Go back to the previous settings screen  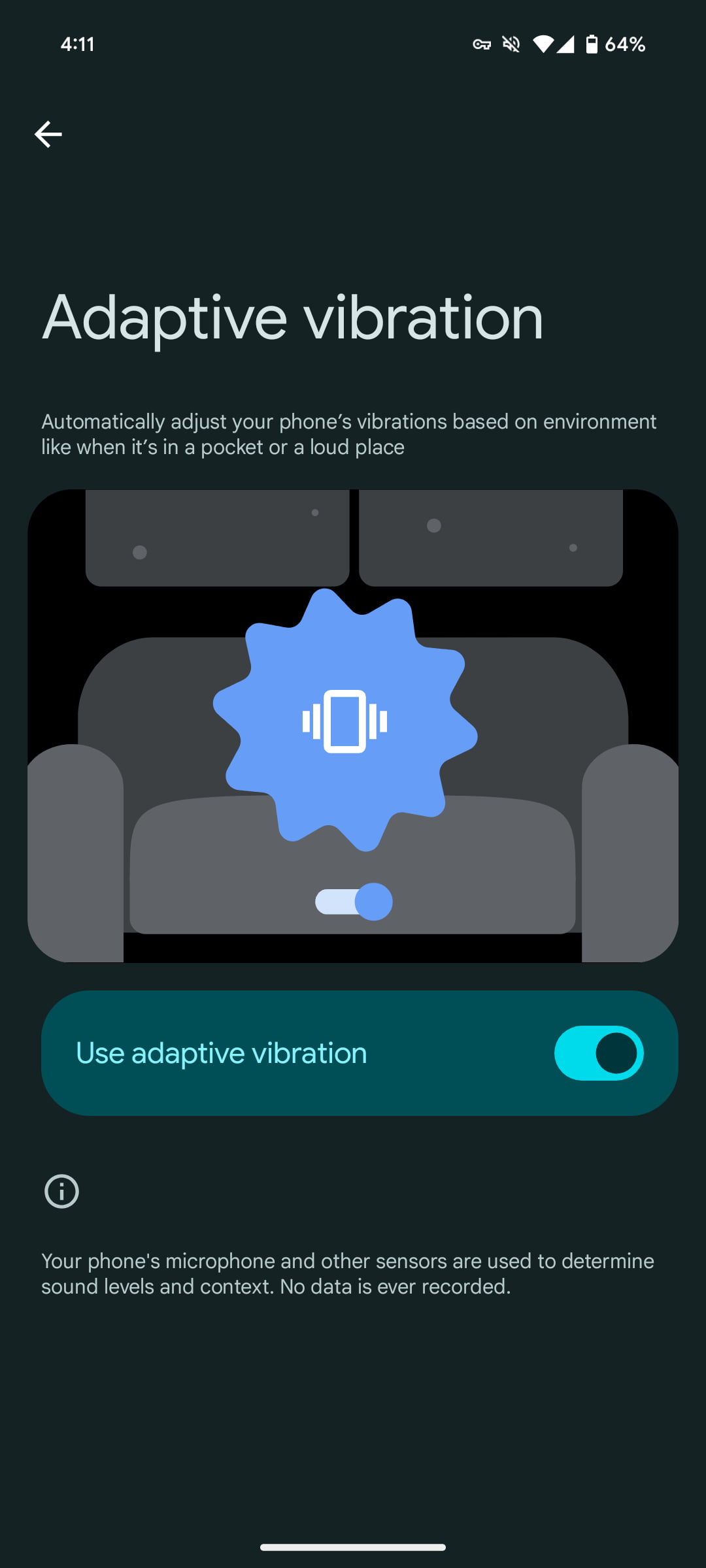48,135
